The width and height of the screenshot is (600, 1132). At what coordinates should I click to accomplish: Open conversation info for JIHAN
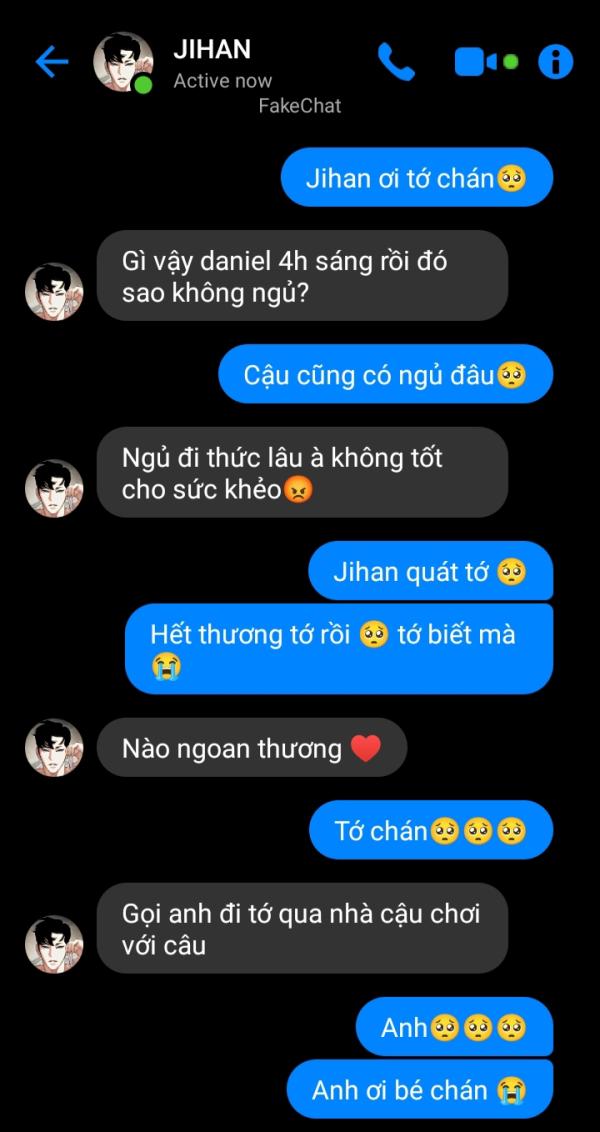pyautogui.click(x=555, y=62)
